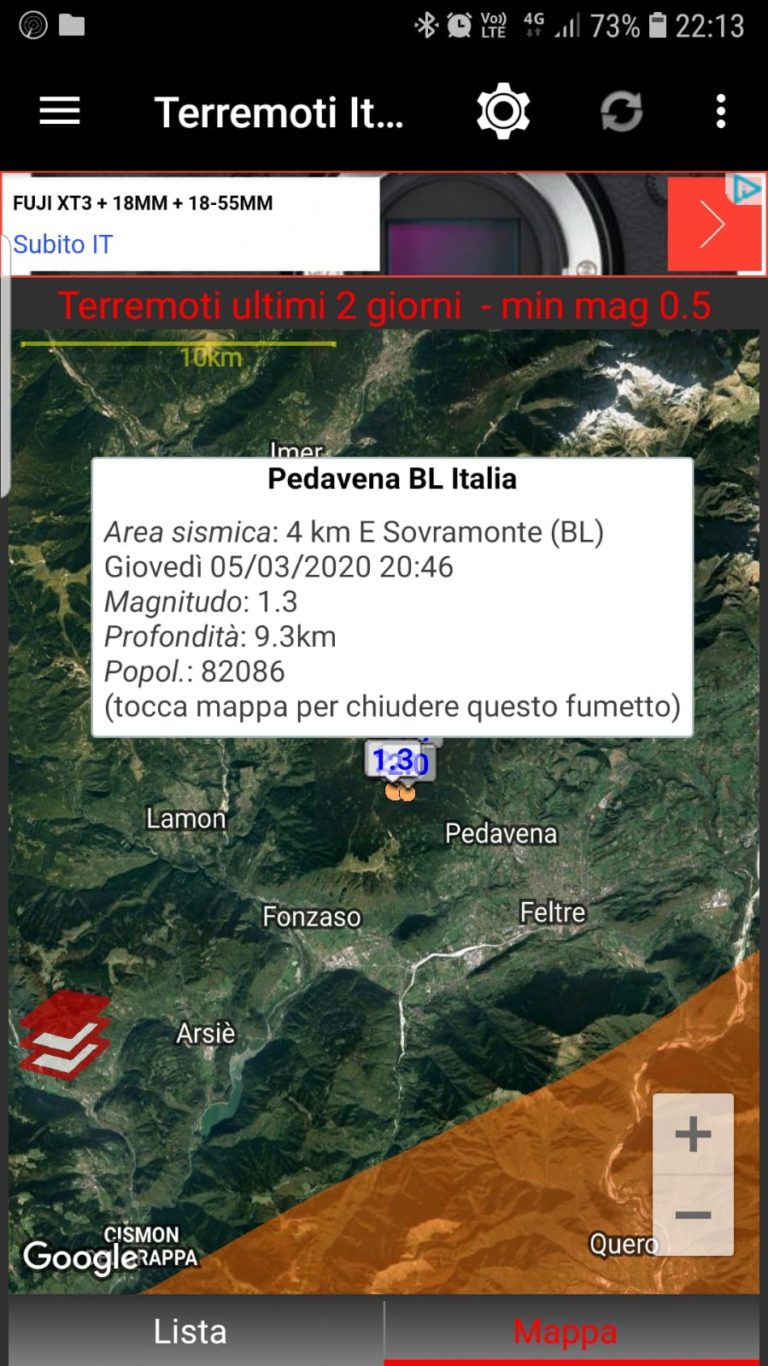Open the AdChoices info icon

coord(746,189)
